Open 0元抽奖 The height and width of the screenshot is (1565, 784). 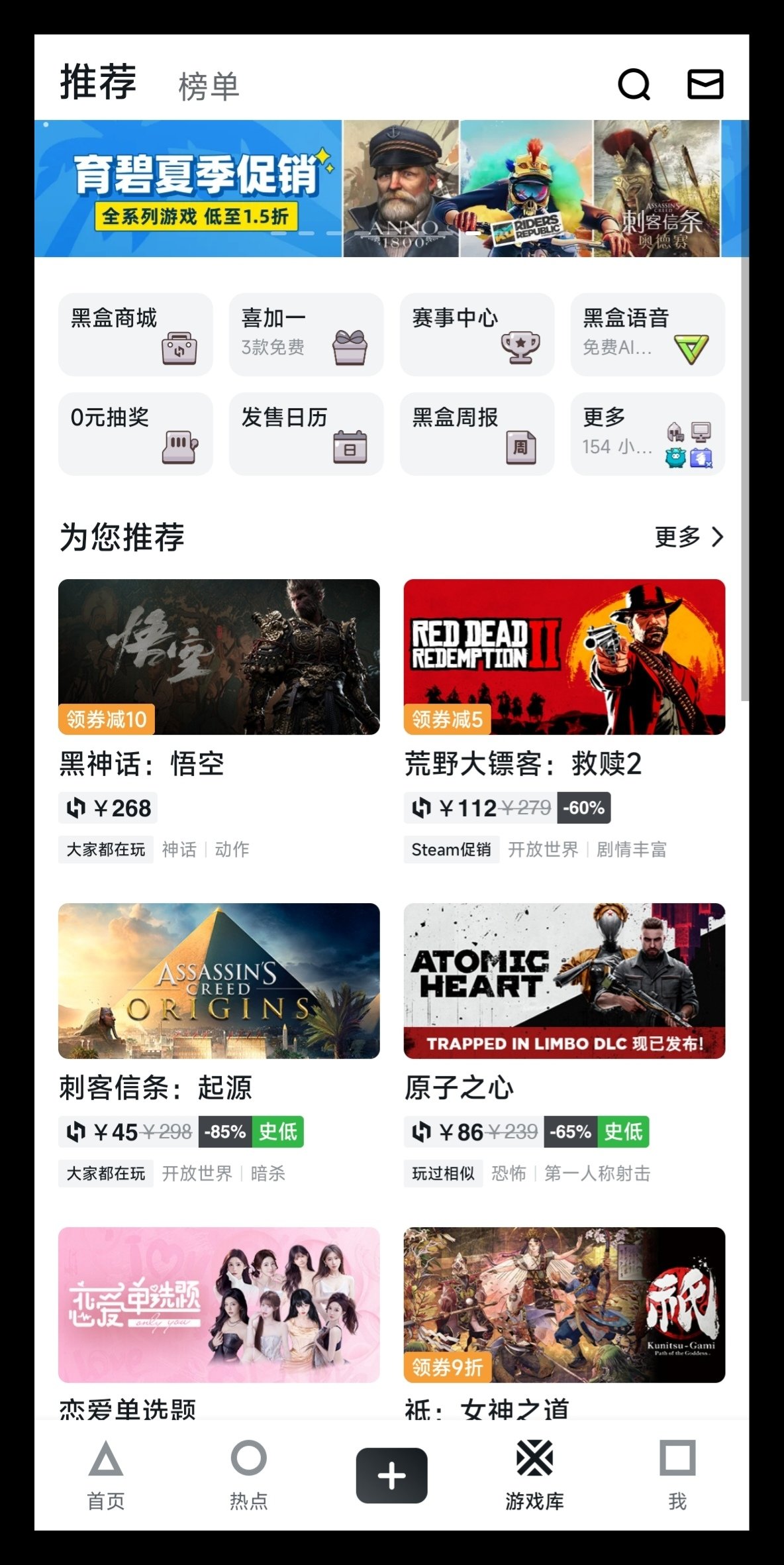[x=135, y=434]
